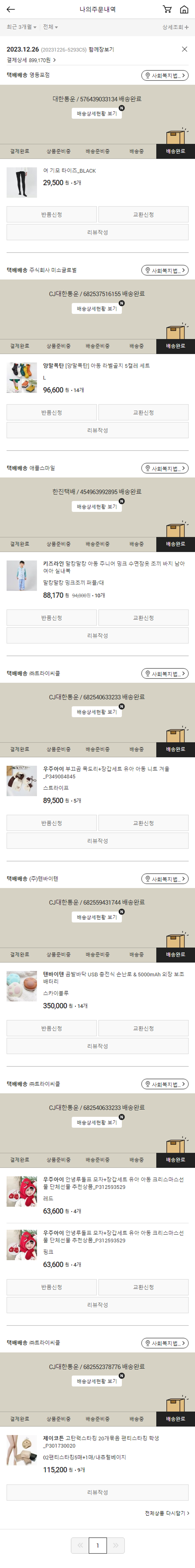
Task: Open the 전체 filter dropdown
Action: (x=50, y=27)
